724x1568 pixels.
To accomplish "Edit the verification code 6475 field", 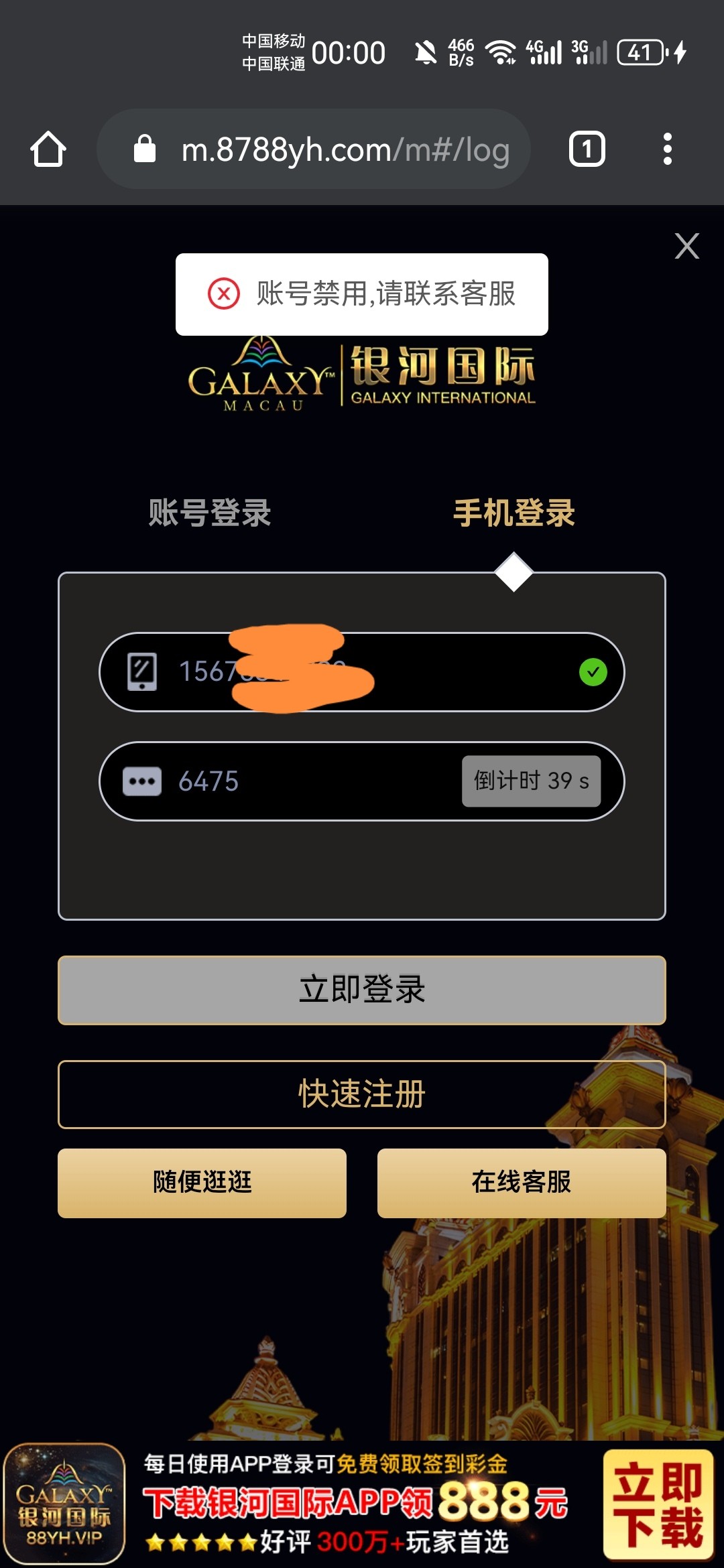I will (x=302, y=781).
